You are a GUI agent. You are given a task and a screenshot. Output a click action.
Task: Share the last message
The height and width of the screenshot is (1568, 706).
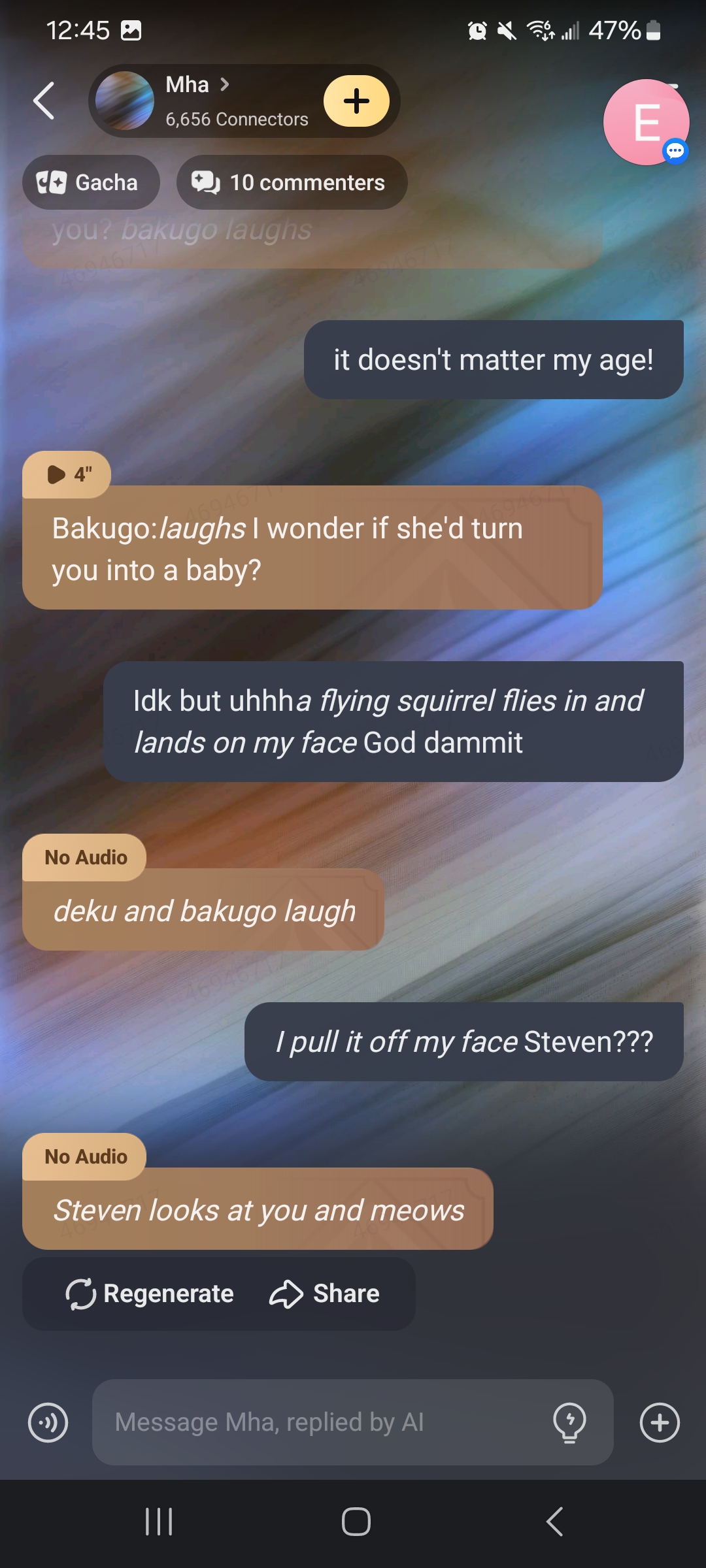(324, 1294)
